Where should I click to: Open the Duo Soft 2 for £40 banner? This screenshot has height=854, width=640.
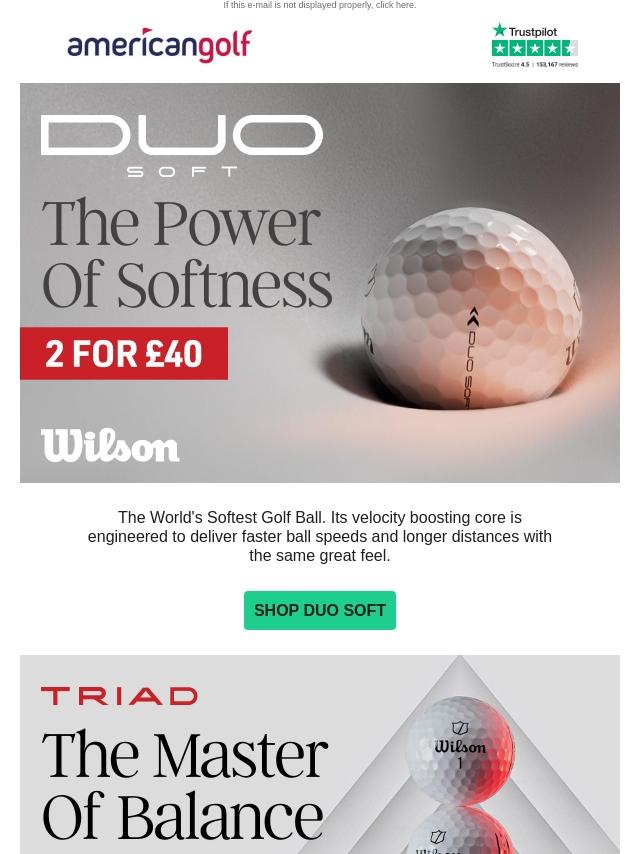coord(319,283)
